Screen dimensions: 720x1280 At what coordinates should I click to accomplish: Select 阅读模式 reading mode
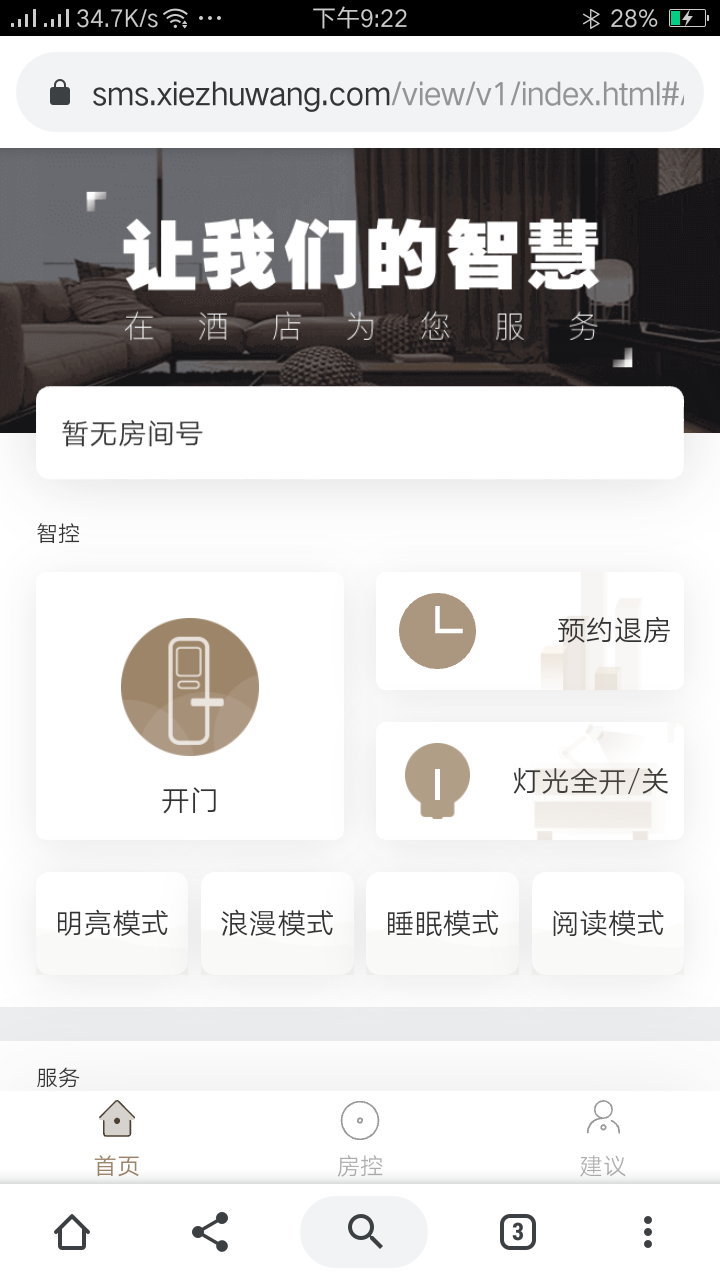pos(607,923)
